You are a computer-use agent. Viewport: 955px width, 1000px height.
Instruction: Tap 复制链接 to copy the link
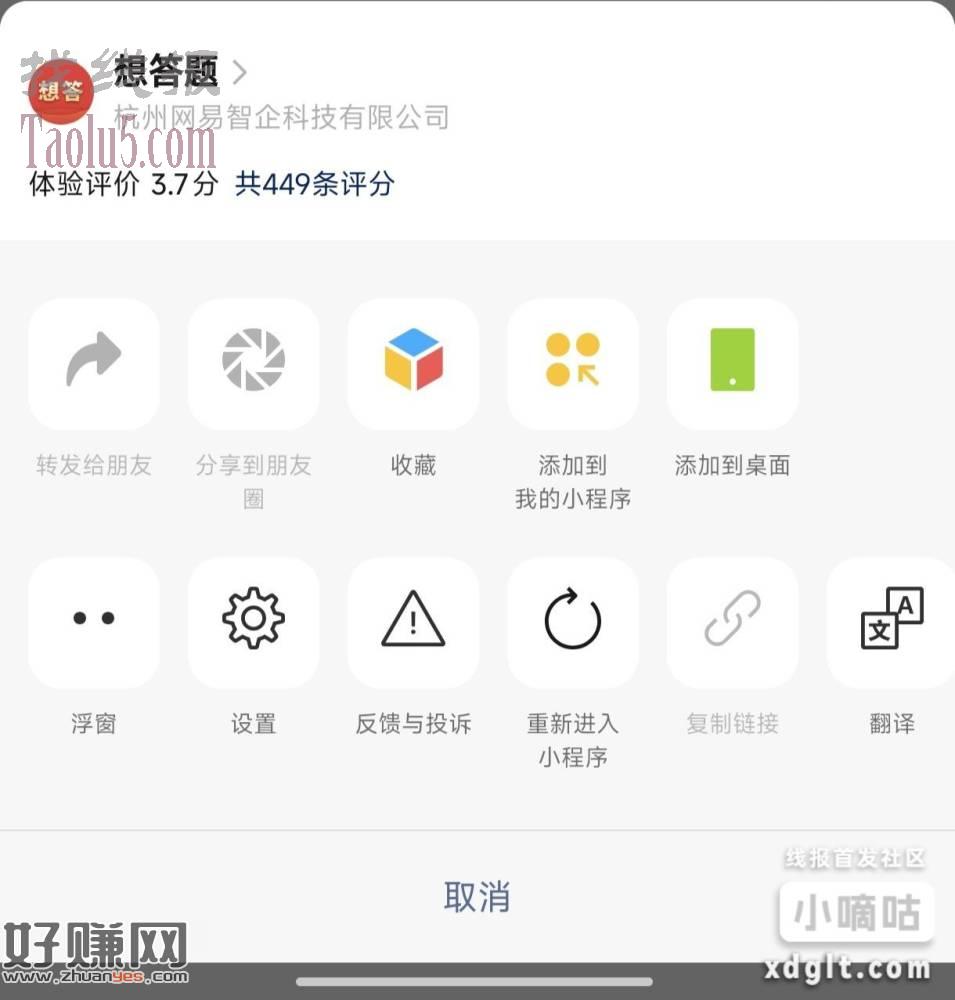point(732,623)
